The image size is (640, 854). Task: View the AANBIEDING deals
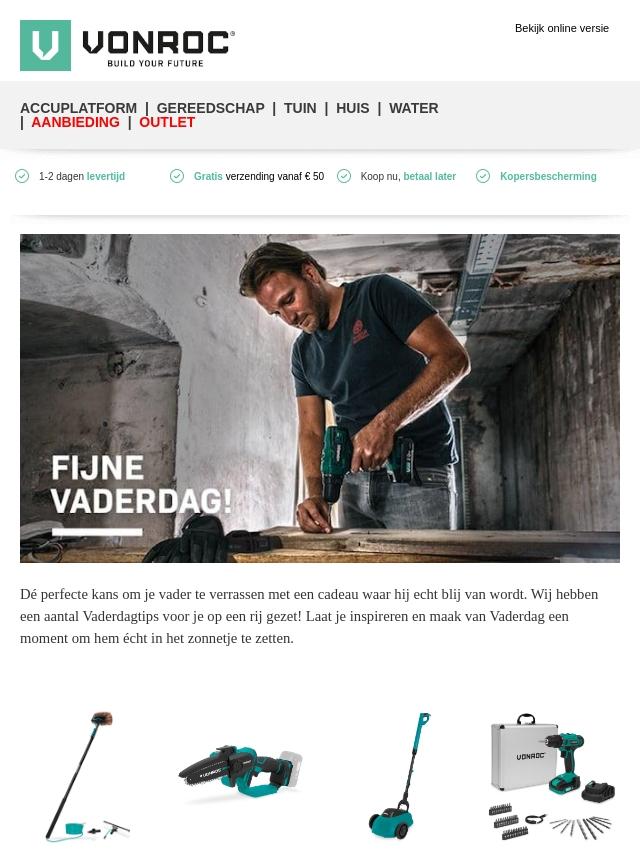tap(75, 122)
